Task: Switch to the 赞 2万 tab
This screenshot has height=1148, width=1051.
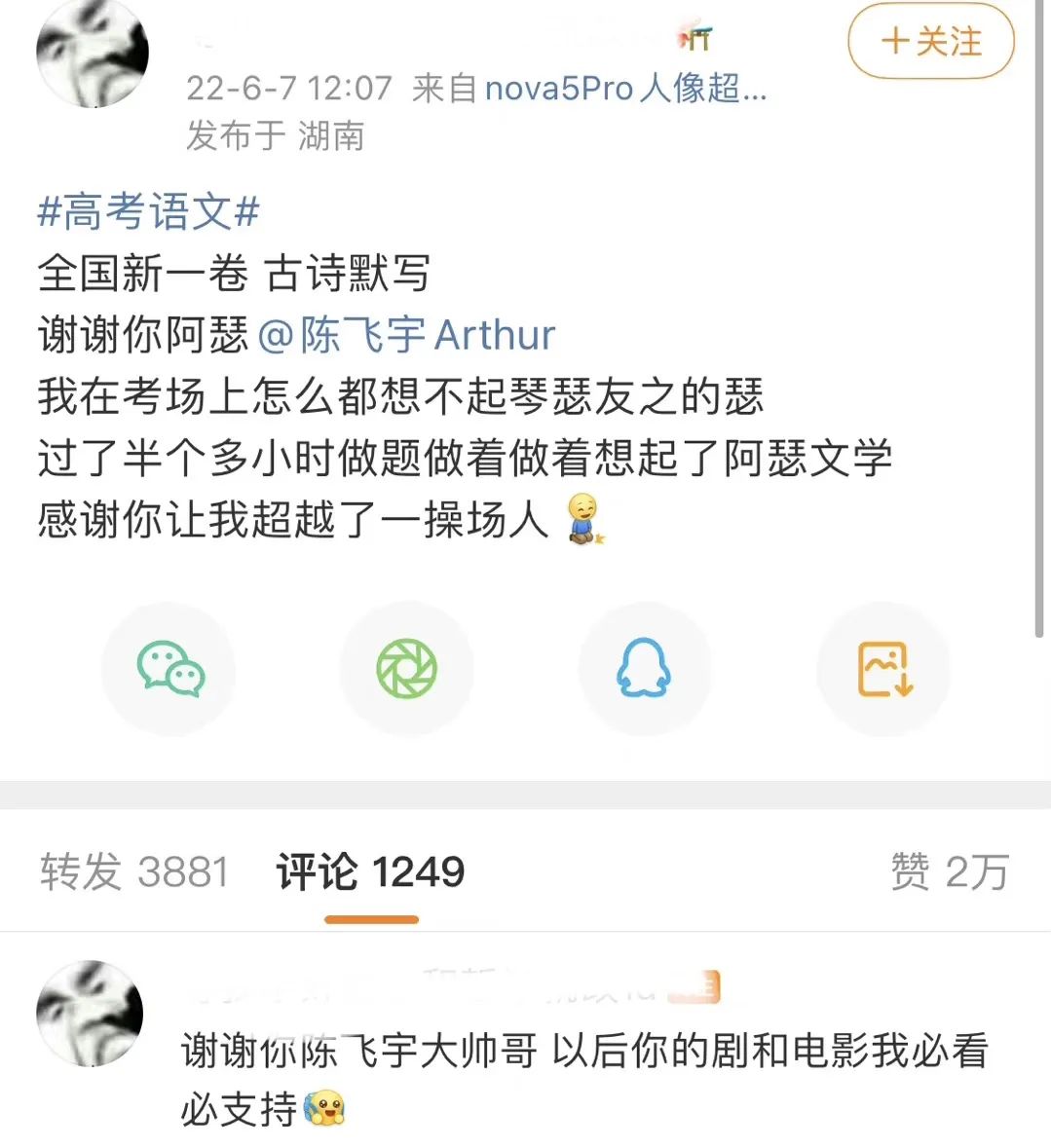Action: (x=950, y=871)
